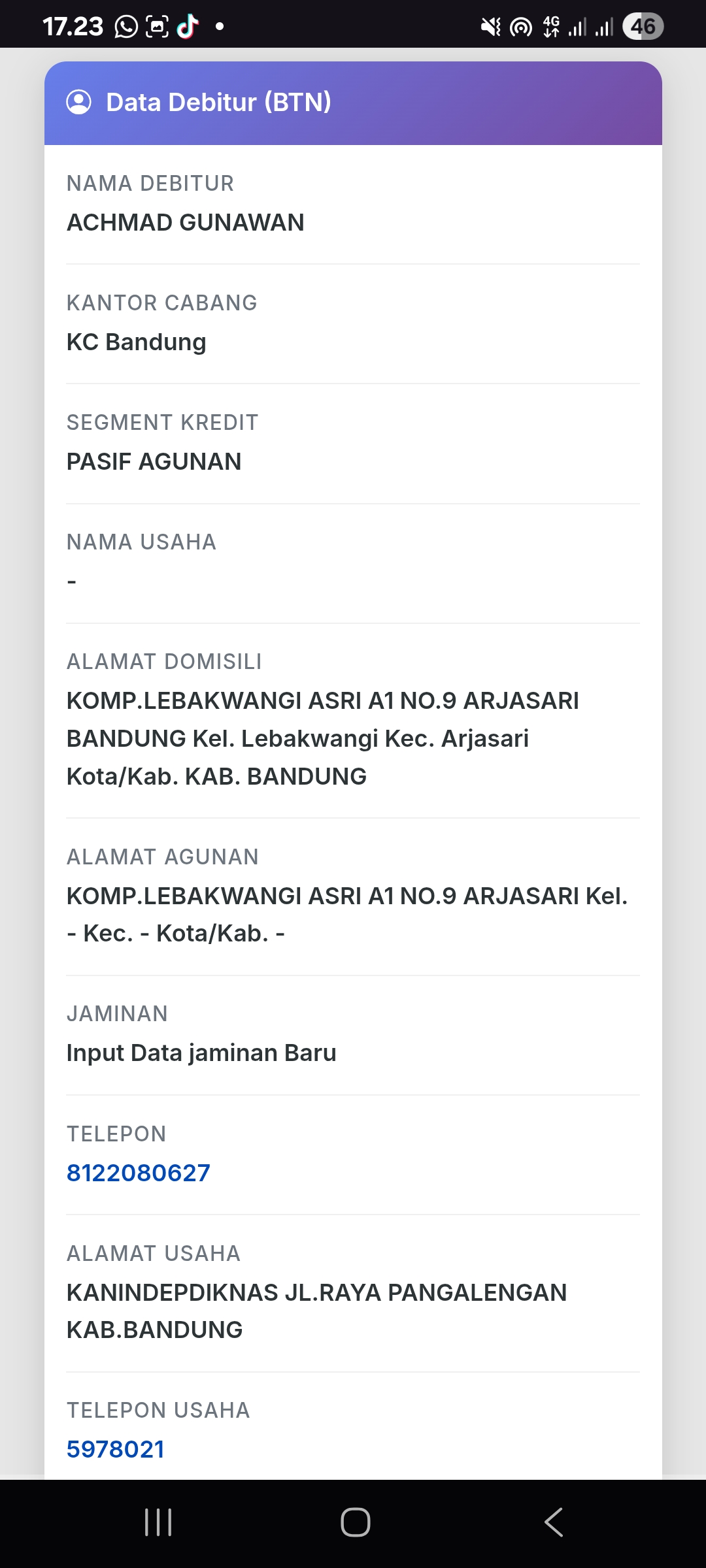Tap the mobile hotspot status icon

(x=520, y=26)
